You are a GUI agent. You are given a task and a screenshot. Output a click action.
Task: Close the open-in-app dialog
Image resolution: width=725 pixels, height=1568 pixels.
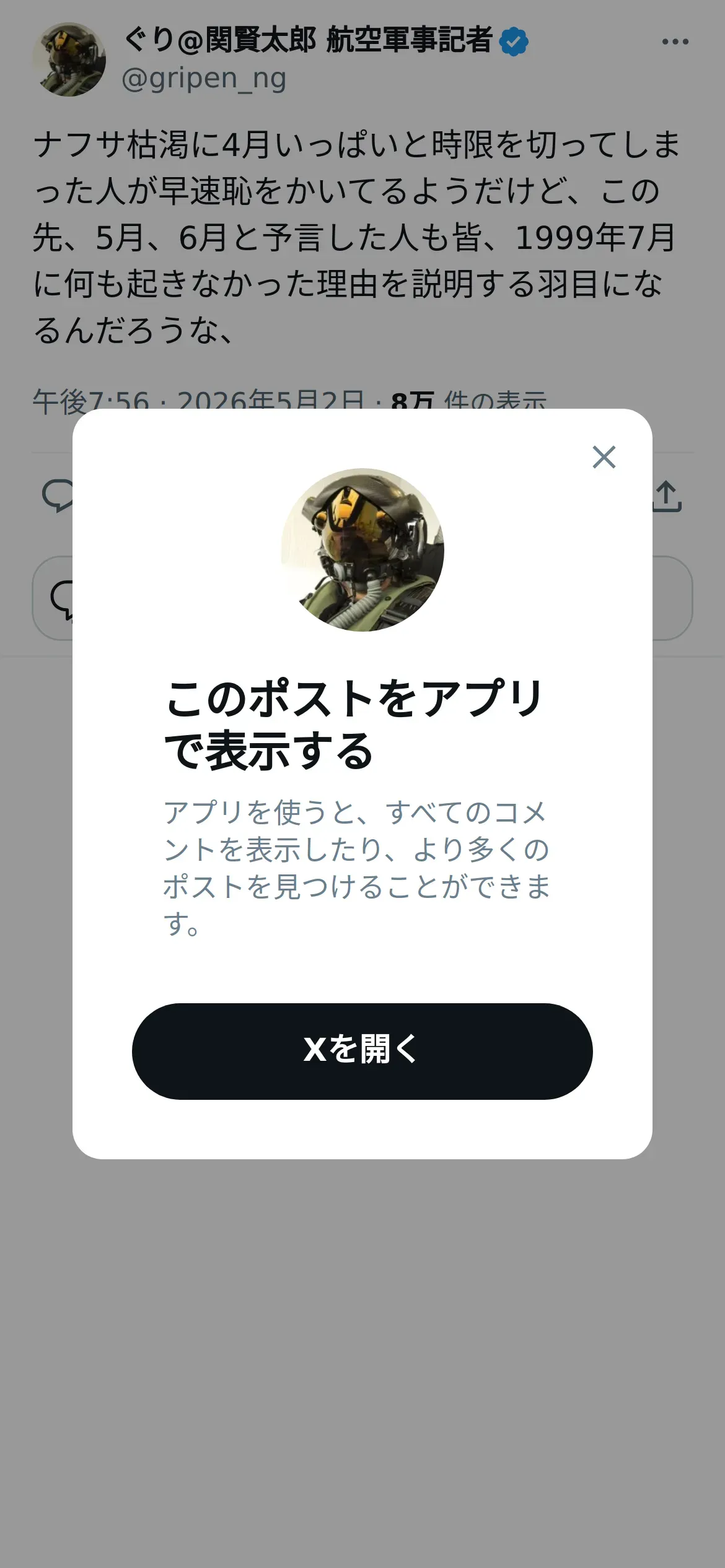[x=604, y=457]
